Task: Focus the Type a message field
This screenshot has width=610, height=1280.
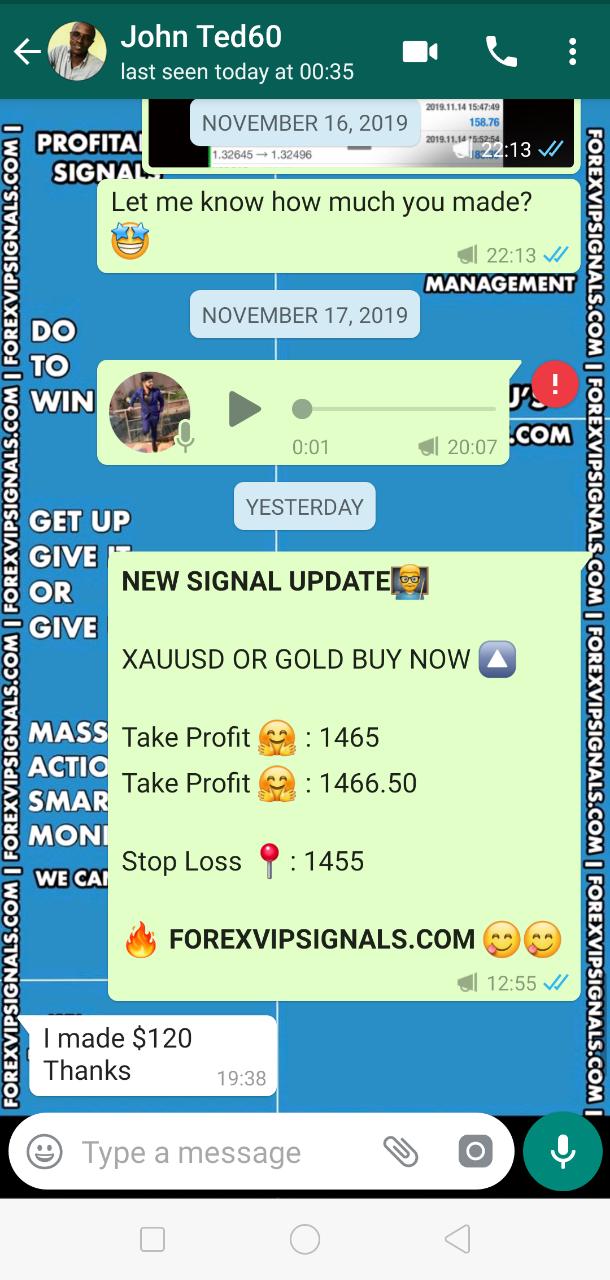Action: 220,1152
